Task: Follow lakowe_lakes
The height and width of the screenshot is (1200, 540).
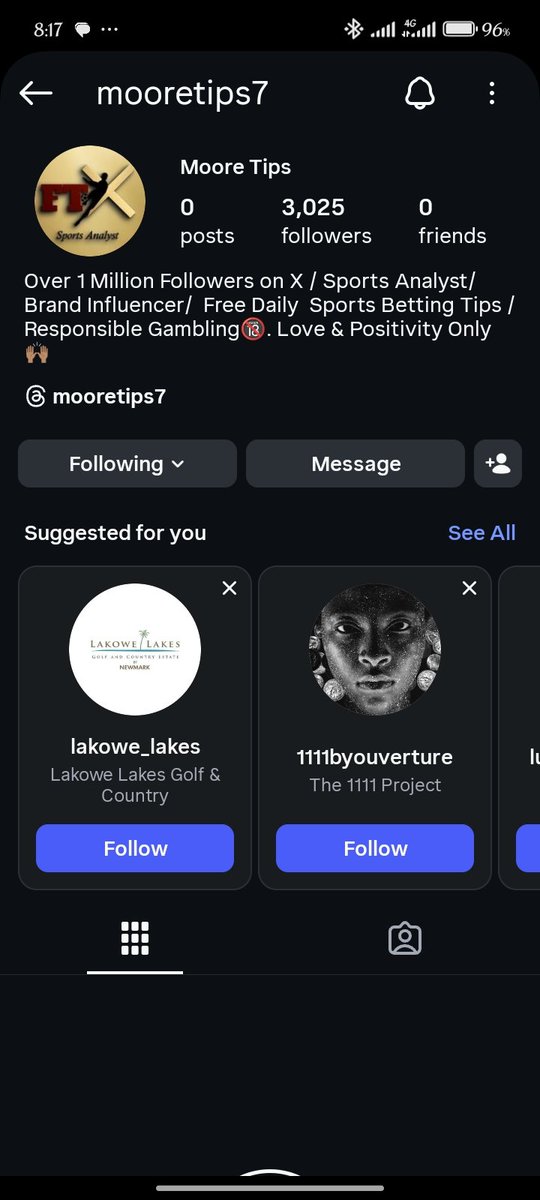Action: pyautogui.click(x=135, y=848)
